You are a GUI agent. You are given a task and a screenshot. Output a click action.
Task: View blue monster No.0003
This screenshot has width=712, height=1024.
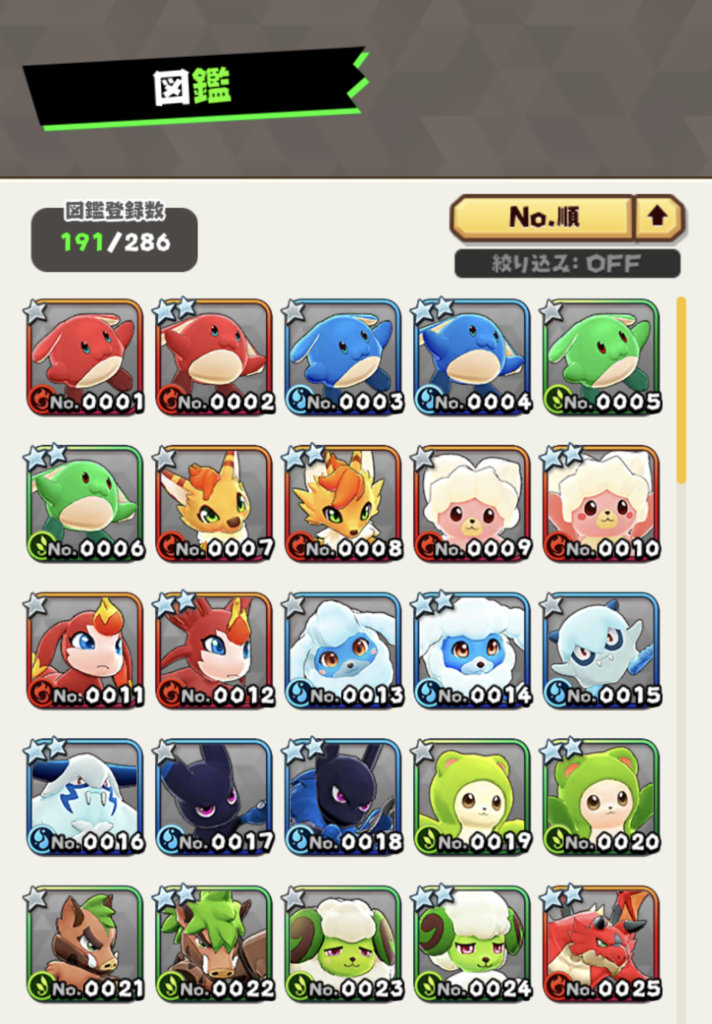pos(342,357)
